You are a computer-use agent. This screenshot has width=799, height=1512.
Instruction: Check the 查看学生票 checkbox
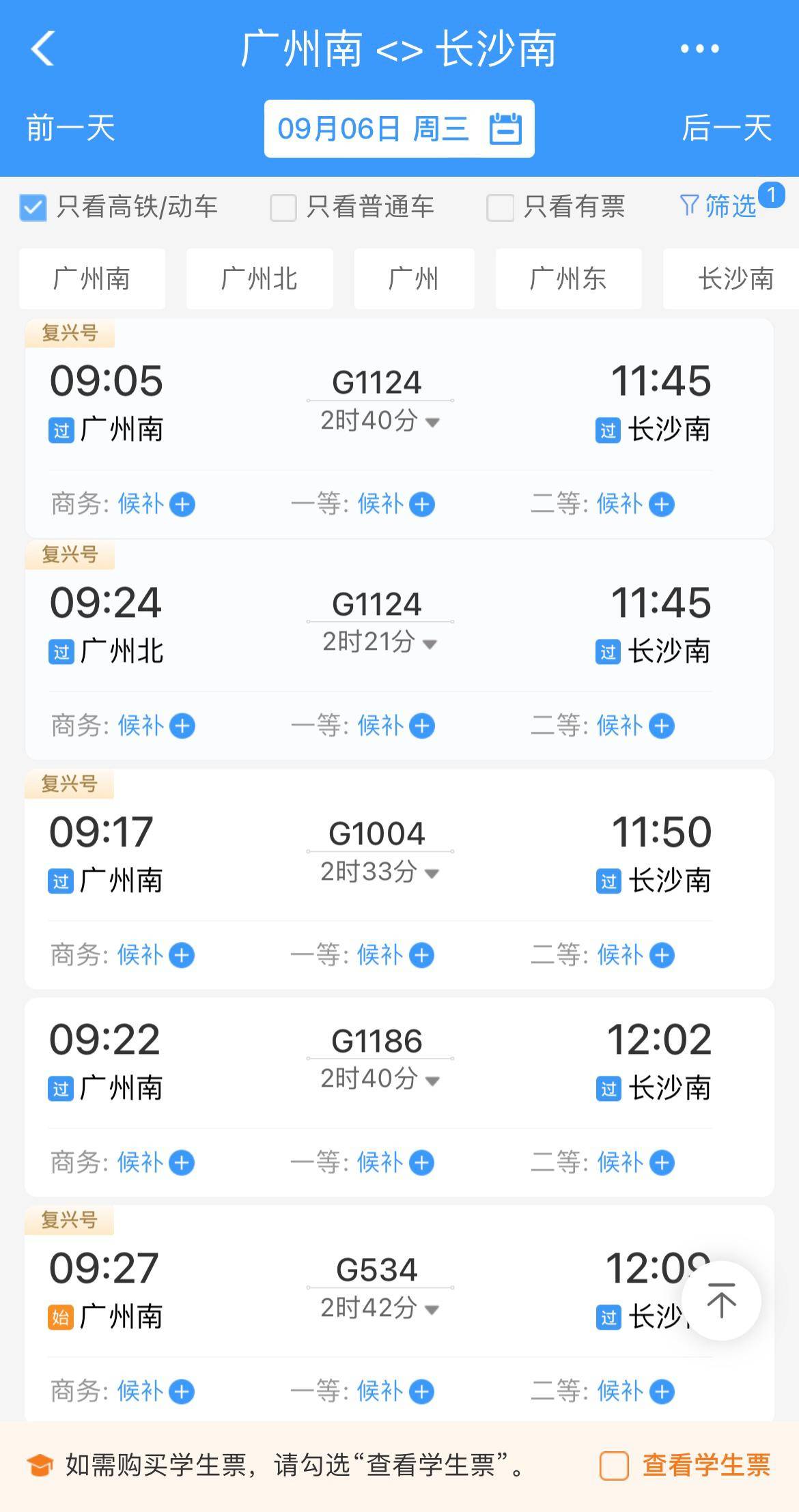613,1466
